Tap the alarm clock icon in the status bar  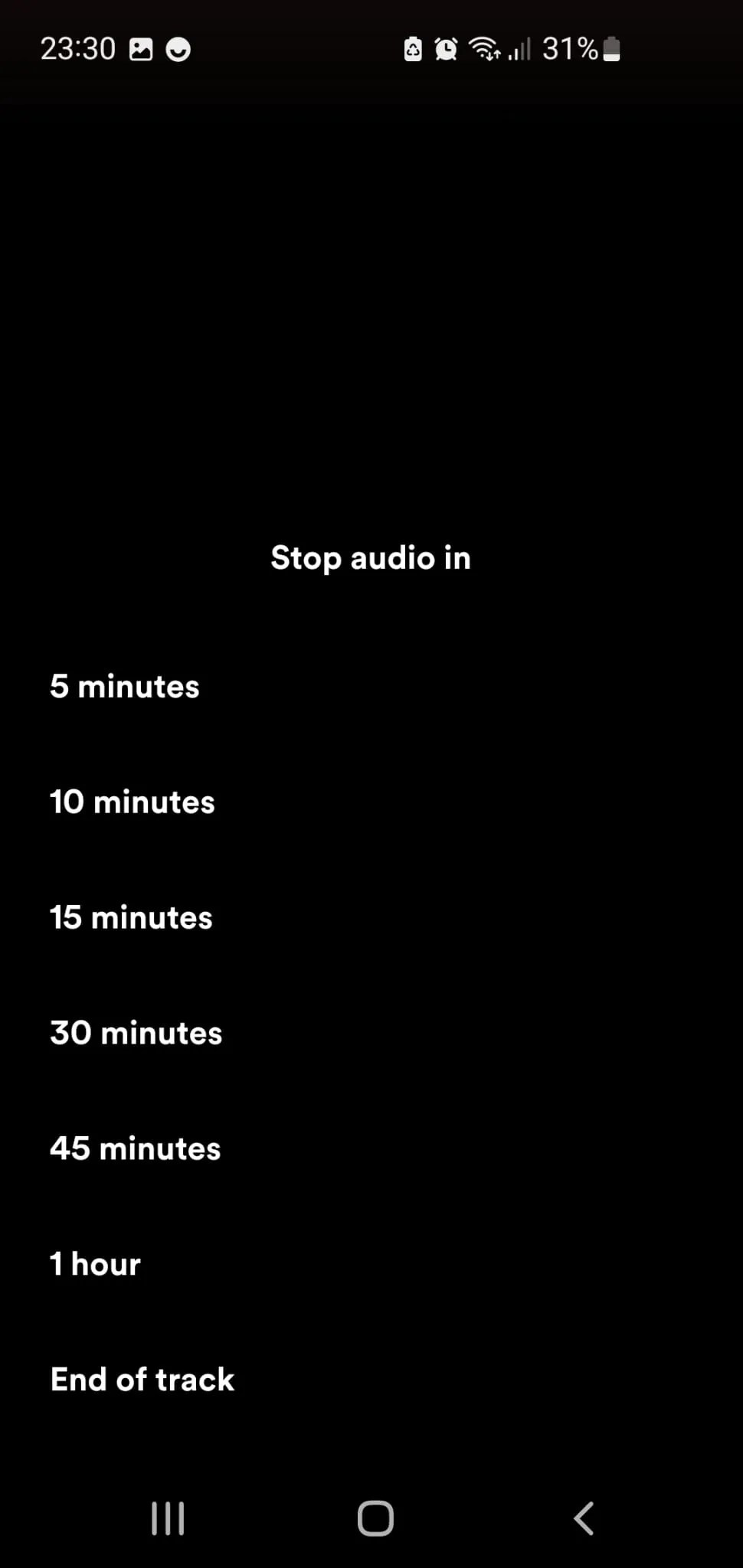coord(444,48)
